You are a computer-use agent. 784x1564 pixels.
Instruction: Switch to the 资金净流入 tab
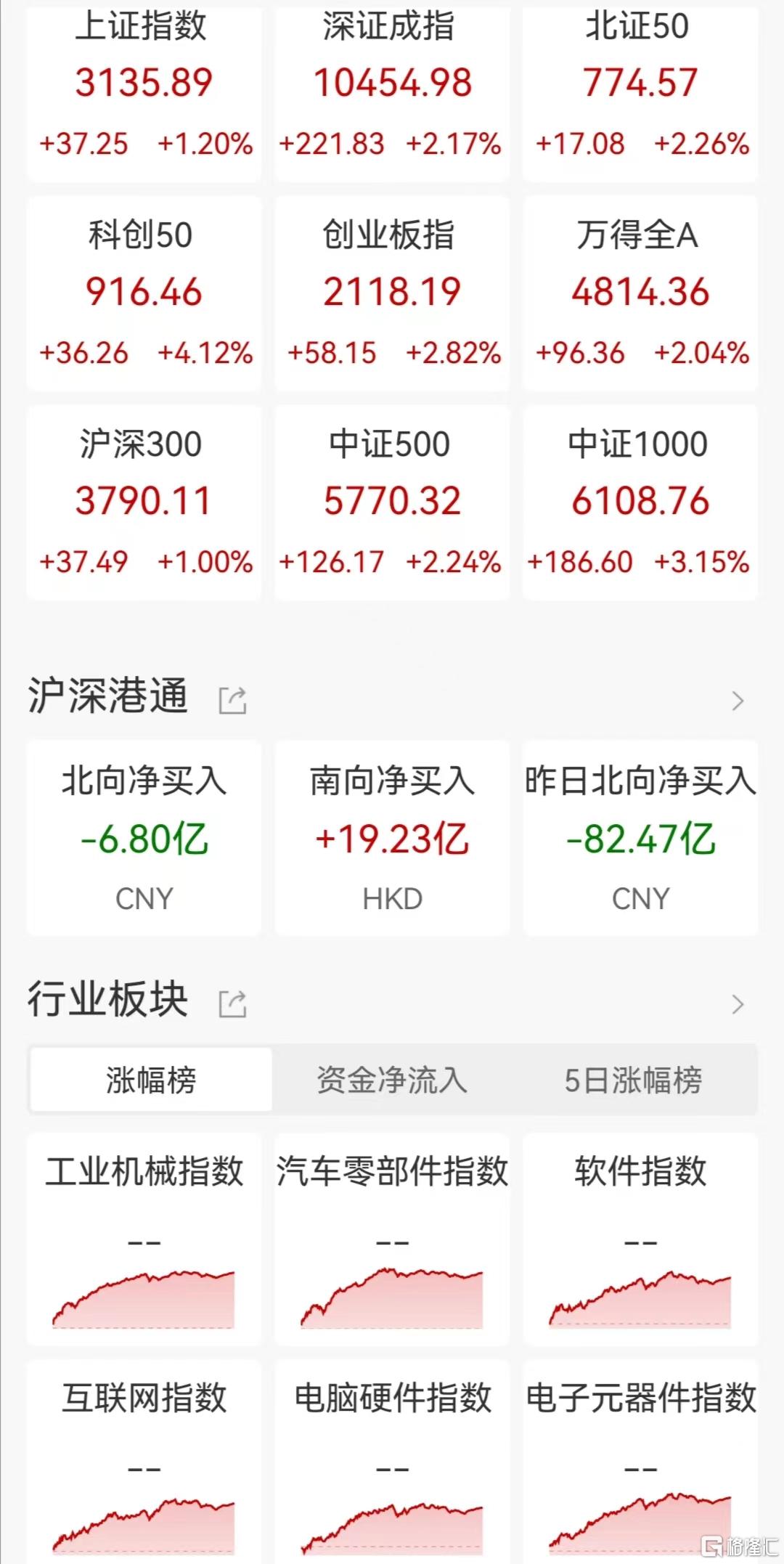(x=392, y=1080)
